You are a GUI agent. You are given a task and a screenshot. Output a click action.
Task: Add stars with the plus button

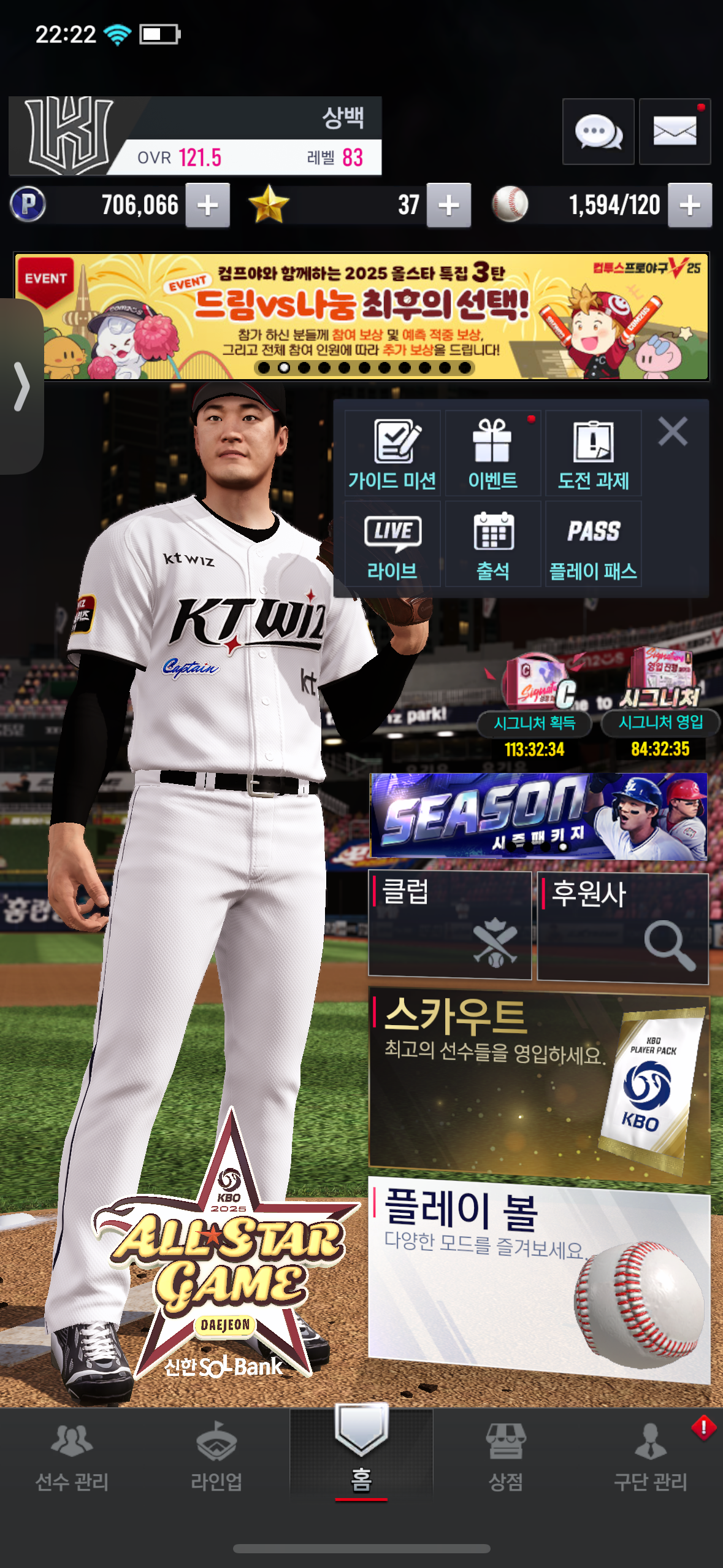click(449, 206)
